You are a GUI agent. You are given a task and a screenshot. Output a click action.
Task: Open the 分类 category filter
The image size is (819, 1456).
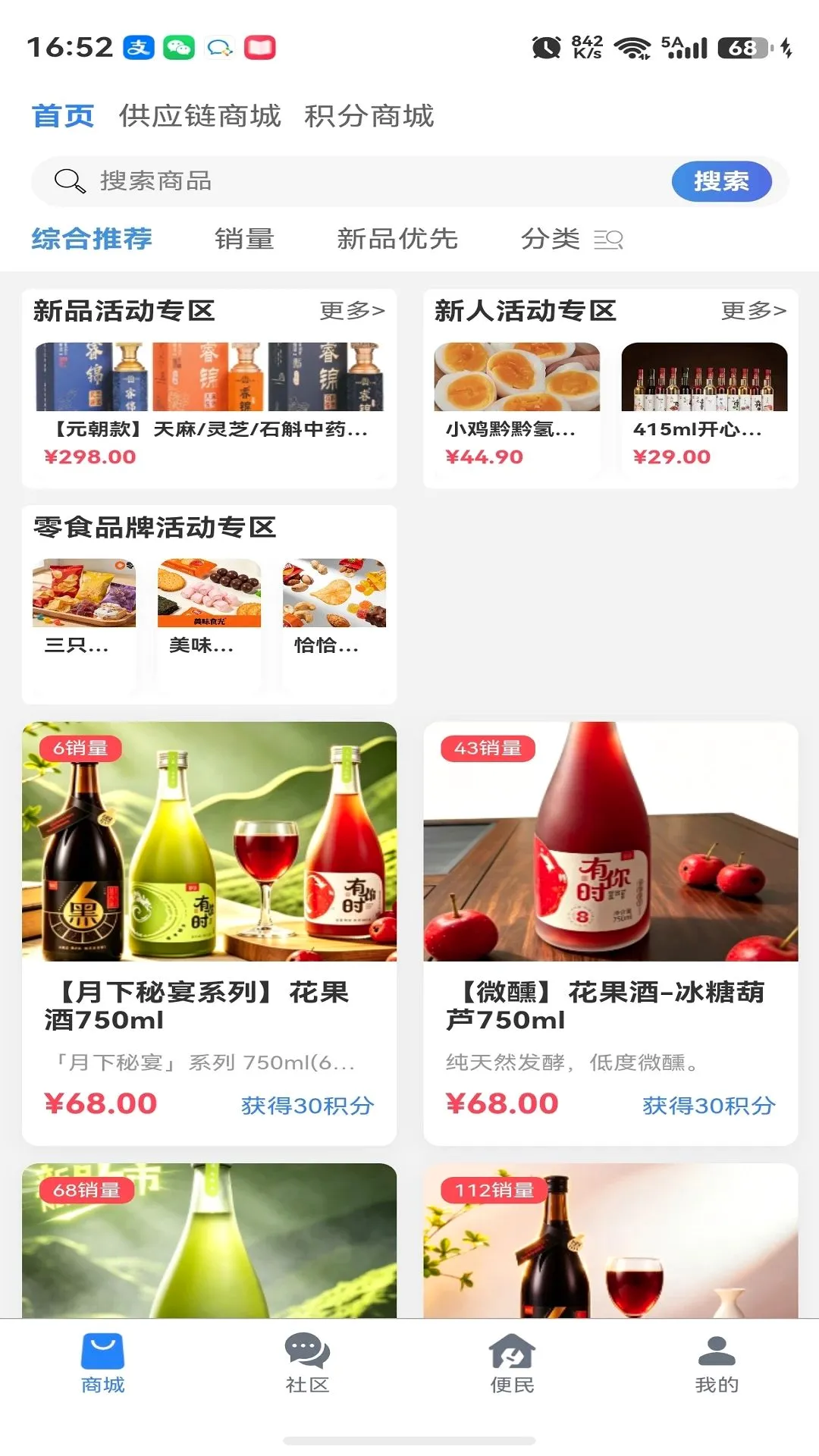coord(572,239)
